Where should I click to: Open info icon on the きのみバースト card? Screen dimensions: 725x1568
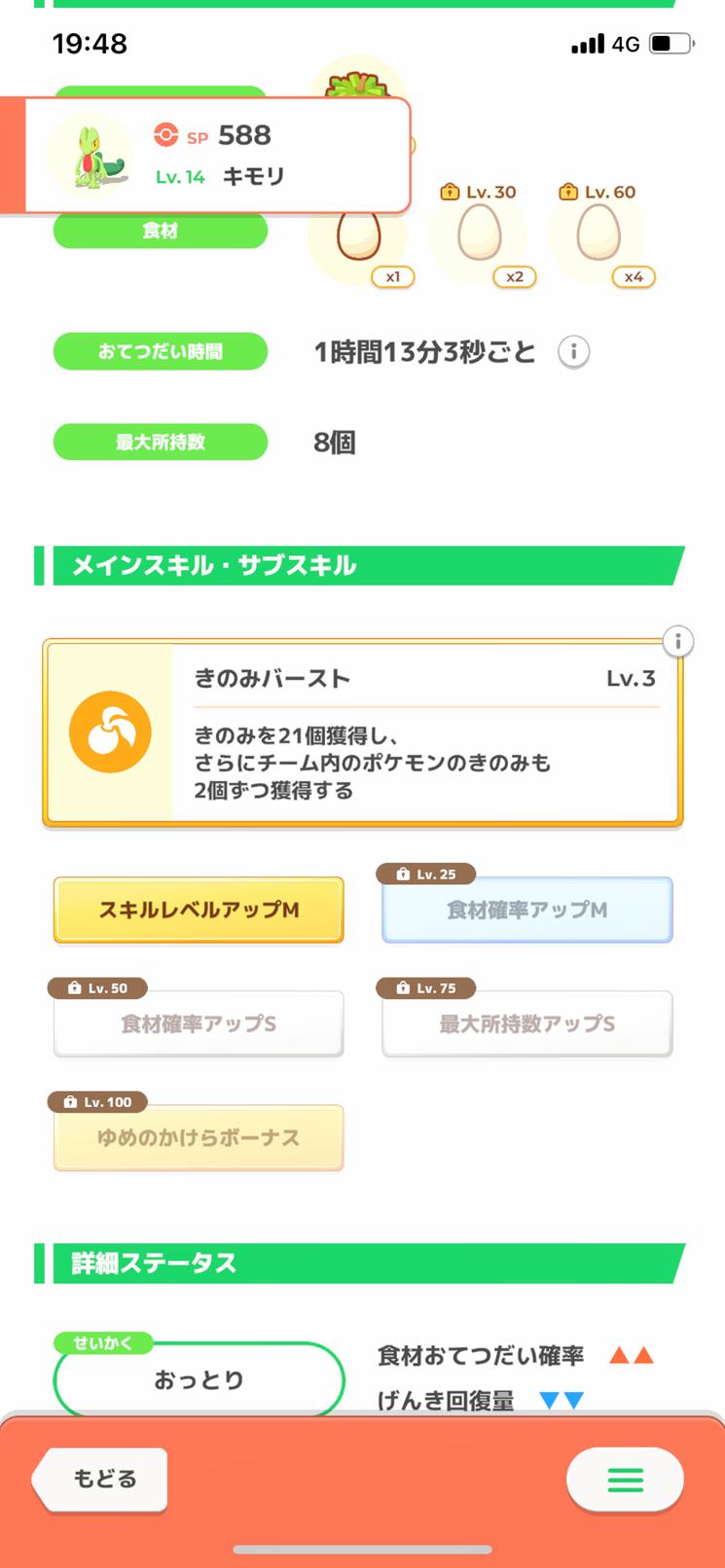(x=678, y=641)
